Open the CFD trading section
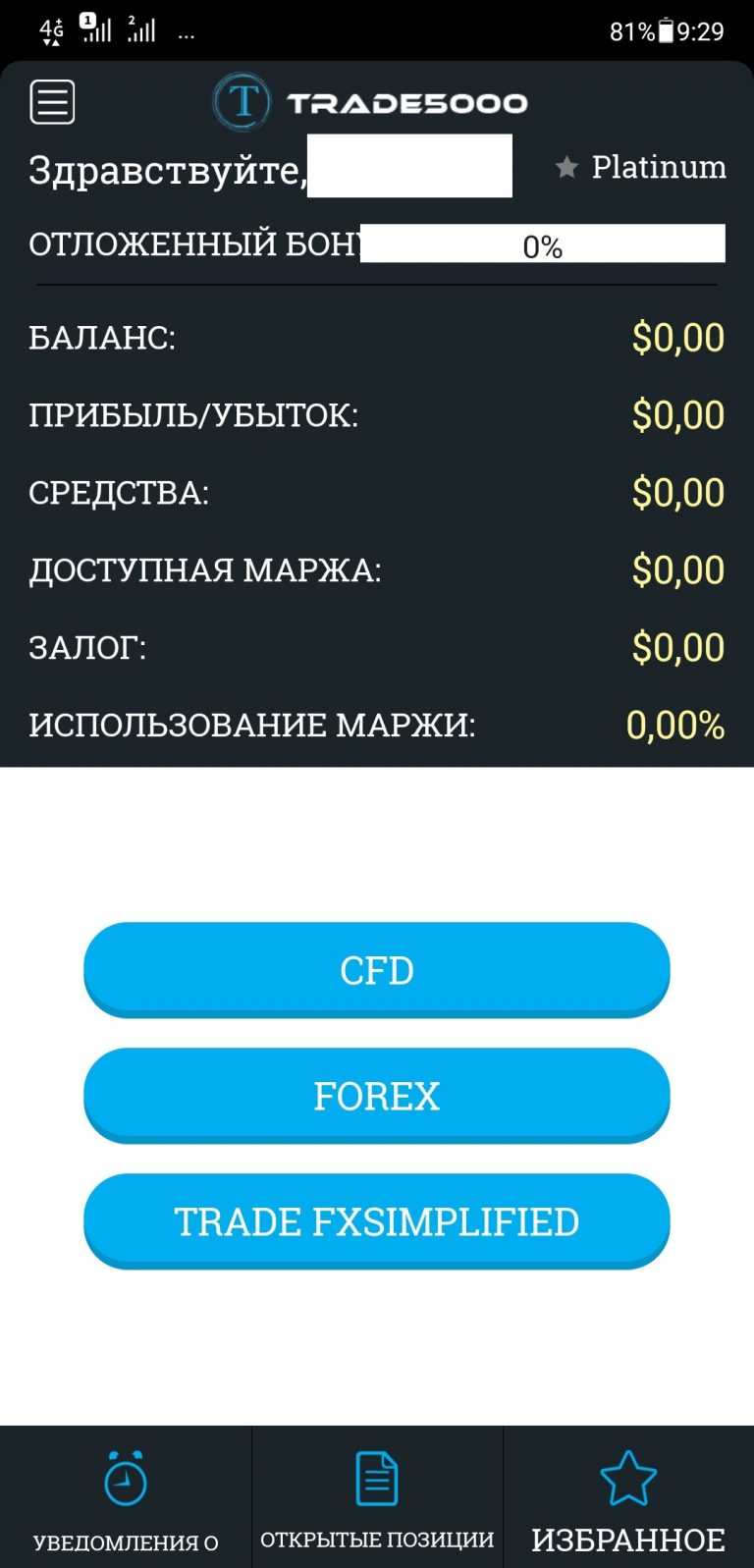The width and height of the screenshot is (754, 1568). 377,970
